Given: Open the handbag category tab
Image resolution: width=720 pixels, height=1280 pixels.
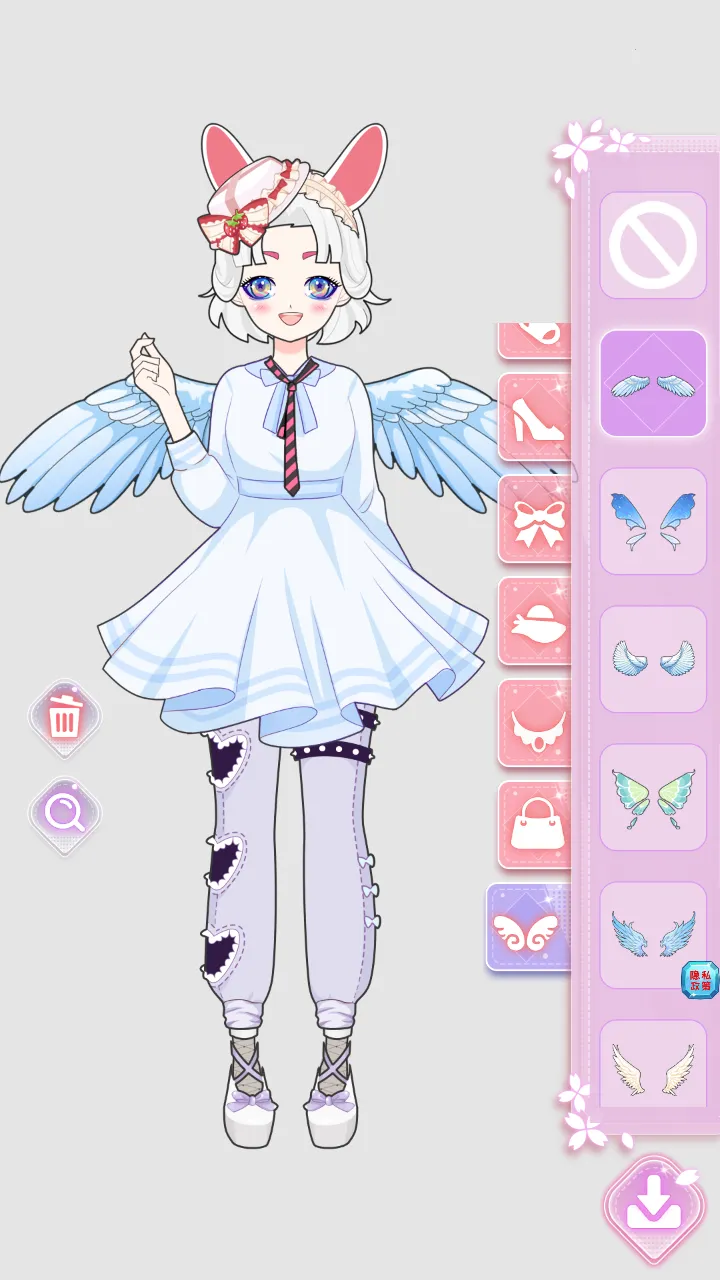Looking at the screenshot, I should click(535, 826).
